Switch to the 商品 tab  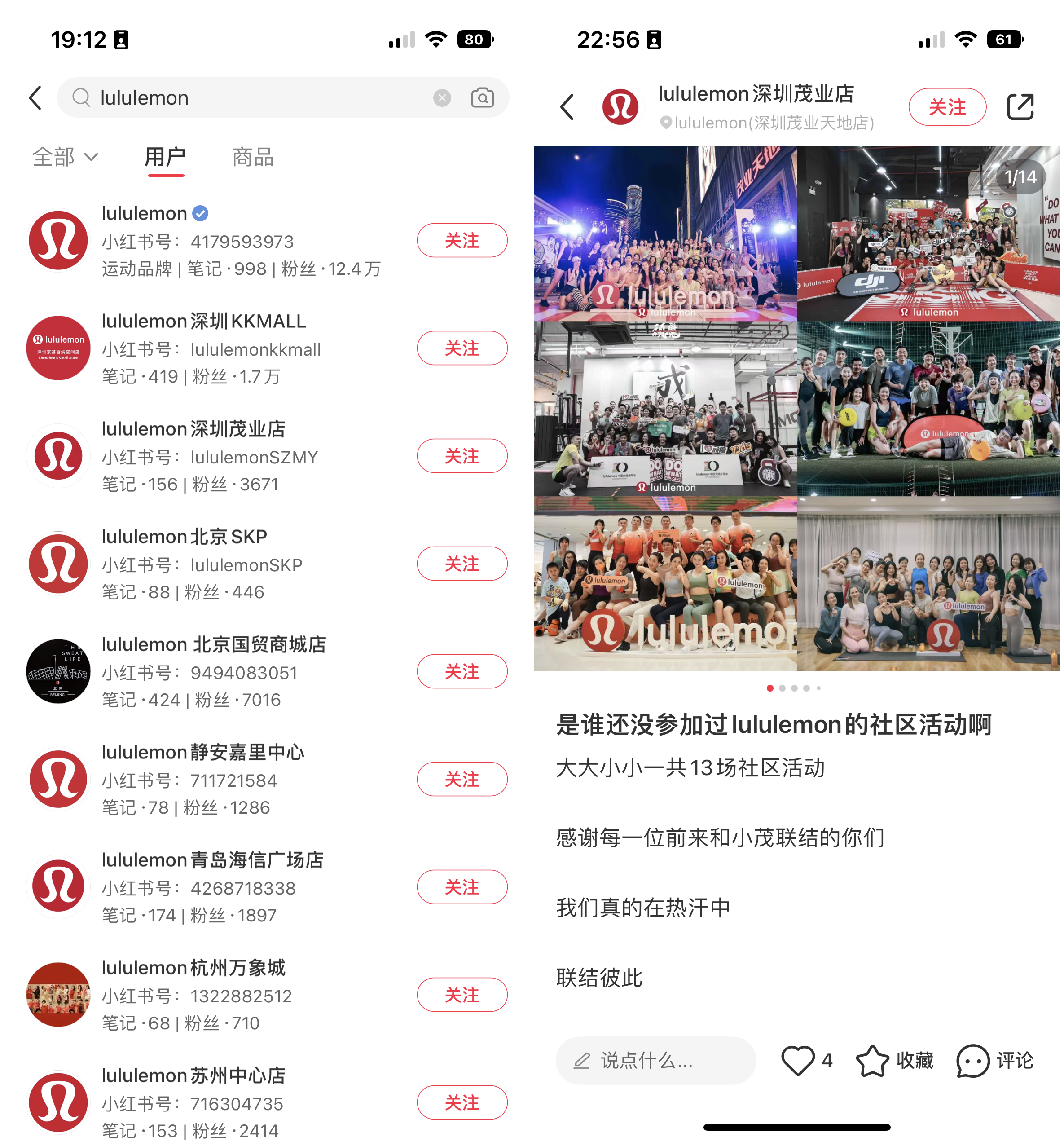253,157
